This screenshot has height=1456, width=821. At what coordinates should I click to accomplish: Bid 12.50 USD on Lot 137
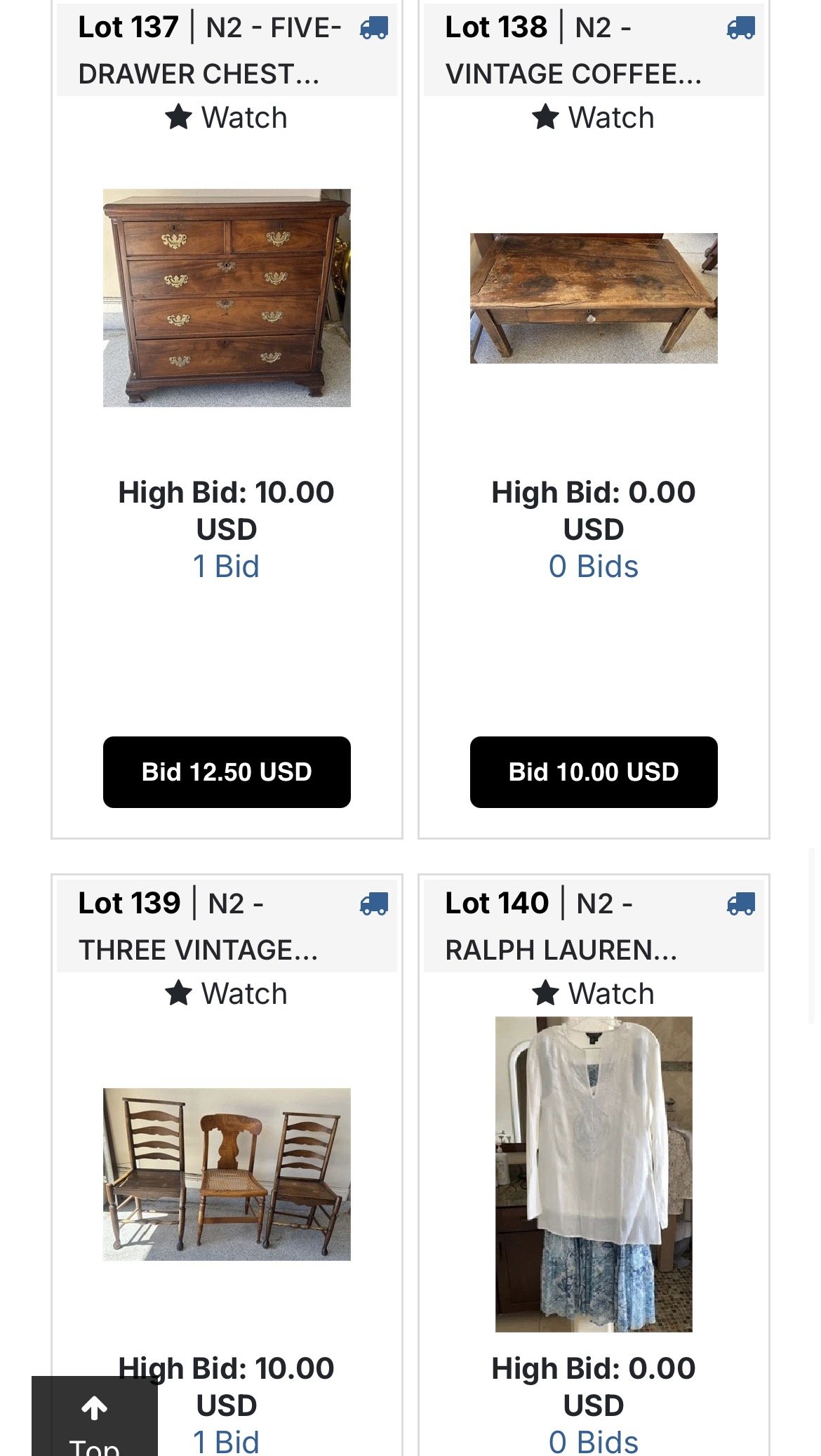227,772
